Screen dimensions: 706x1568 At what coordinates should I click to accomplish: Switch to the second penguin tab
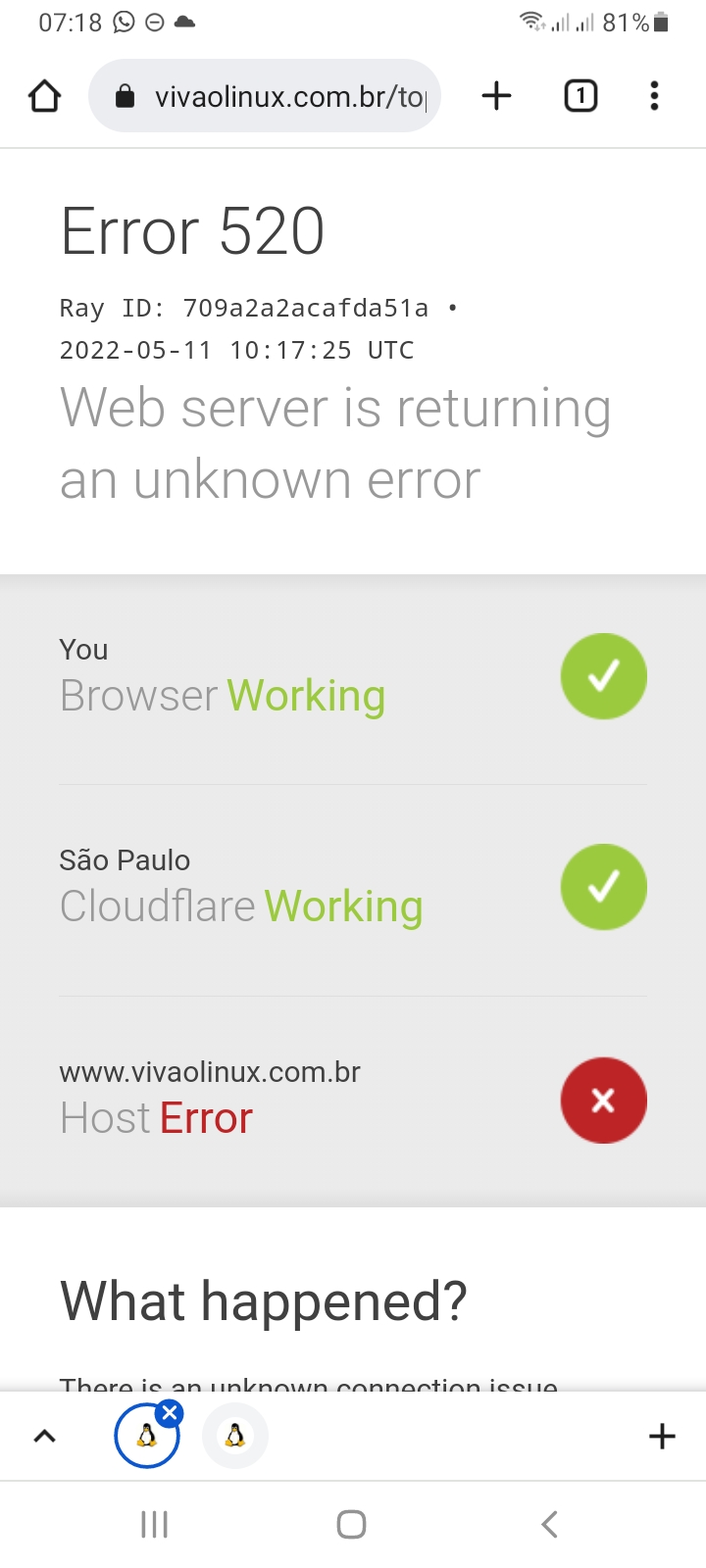coord(234,1437)
